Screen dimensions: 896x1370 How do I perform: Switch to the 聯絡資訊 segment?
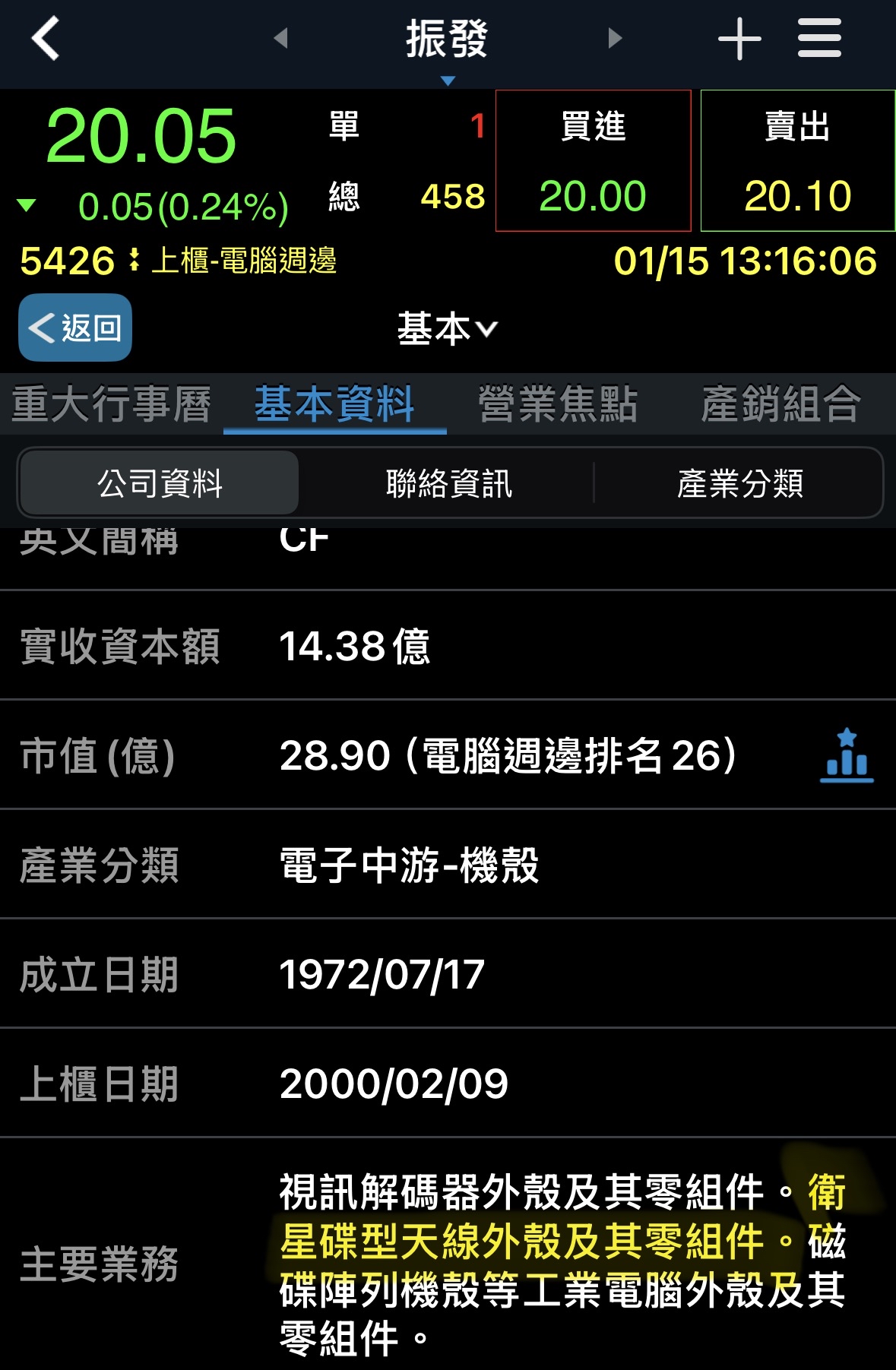448,483
